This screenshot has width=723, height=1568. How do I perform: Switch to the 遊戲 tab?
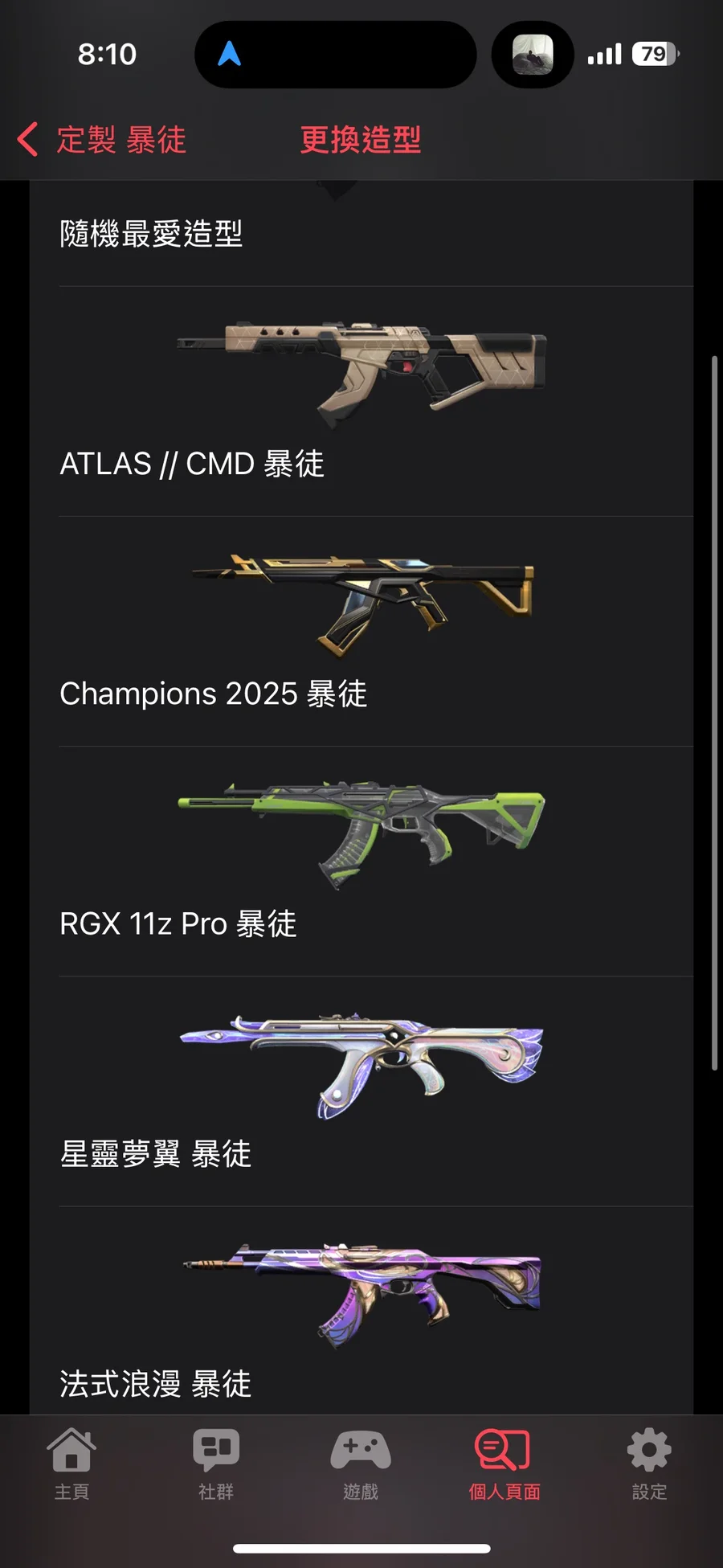(361, 1464)
